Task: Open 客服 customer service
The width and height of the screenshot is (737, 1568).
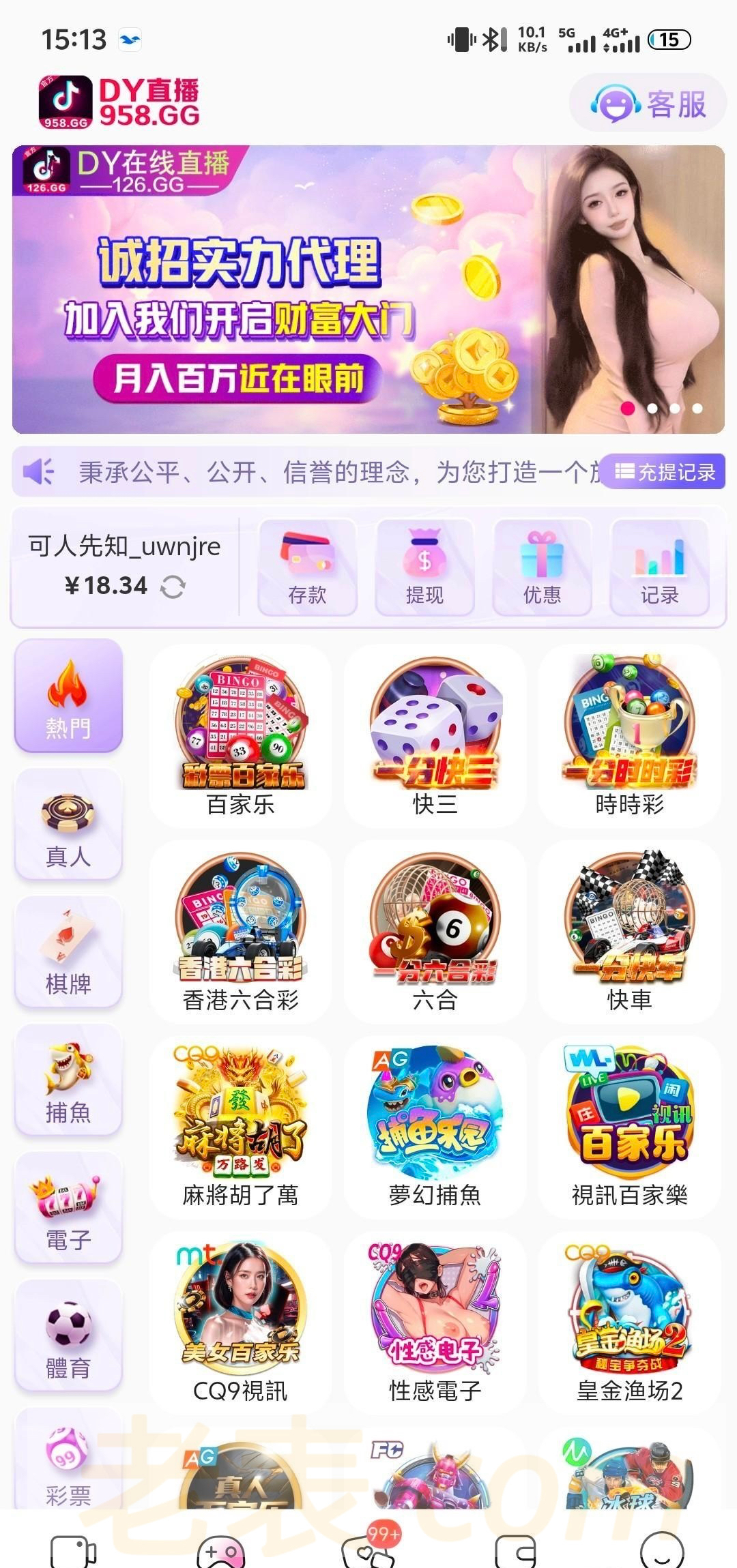Action: pyautogui.click(x=648, y=104)
